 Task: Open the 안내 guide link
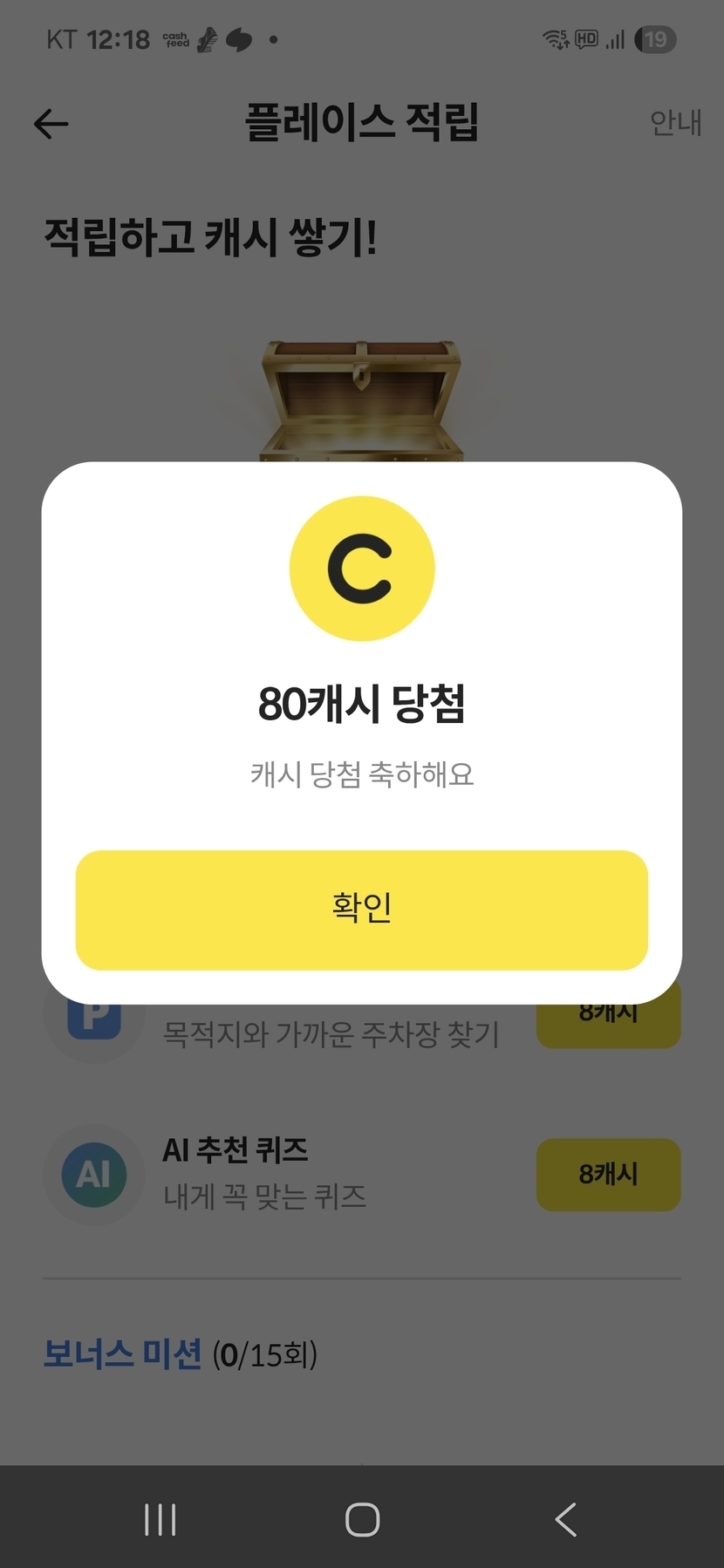click(675, 123)
